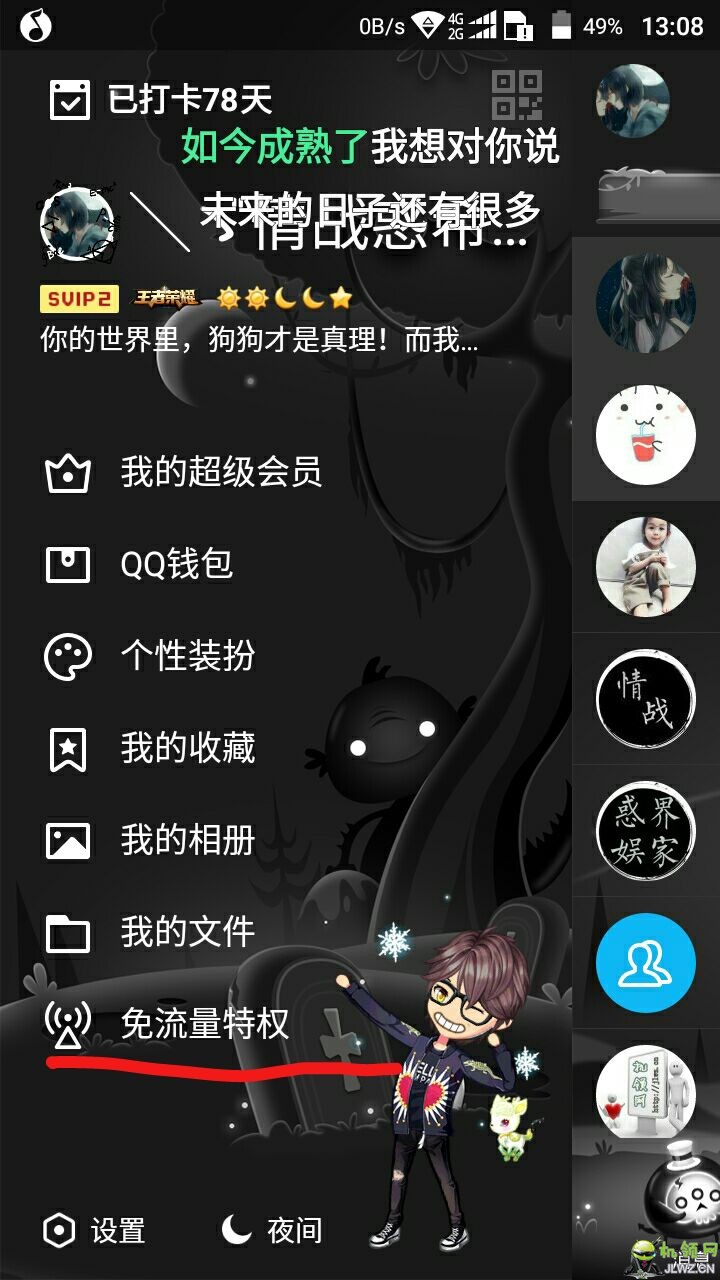Open QQ钱包
The height and width of the screenshot is (1280, 720).
click(176, 564)
